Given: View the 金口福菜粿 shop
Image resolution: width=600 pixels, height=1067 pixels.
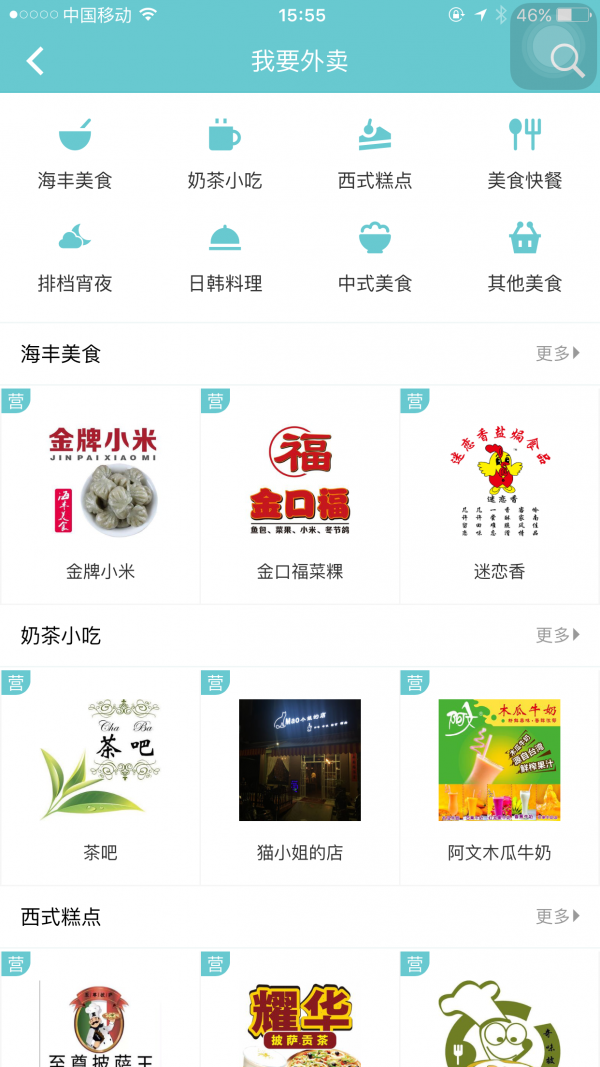Looking at the screenshot, I should click(300, 495).
